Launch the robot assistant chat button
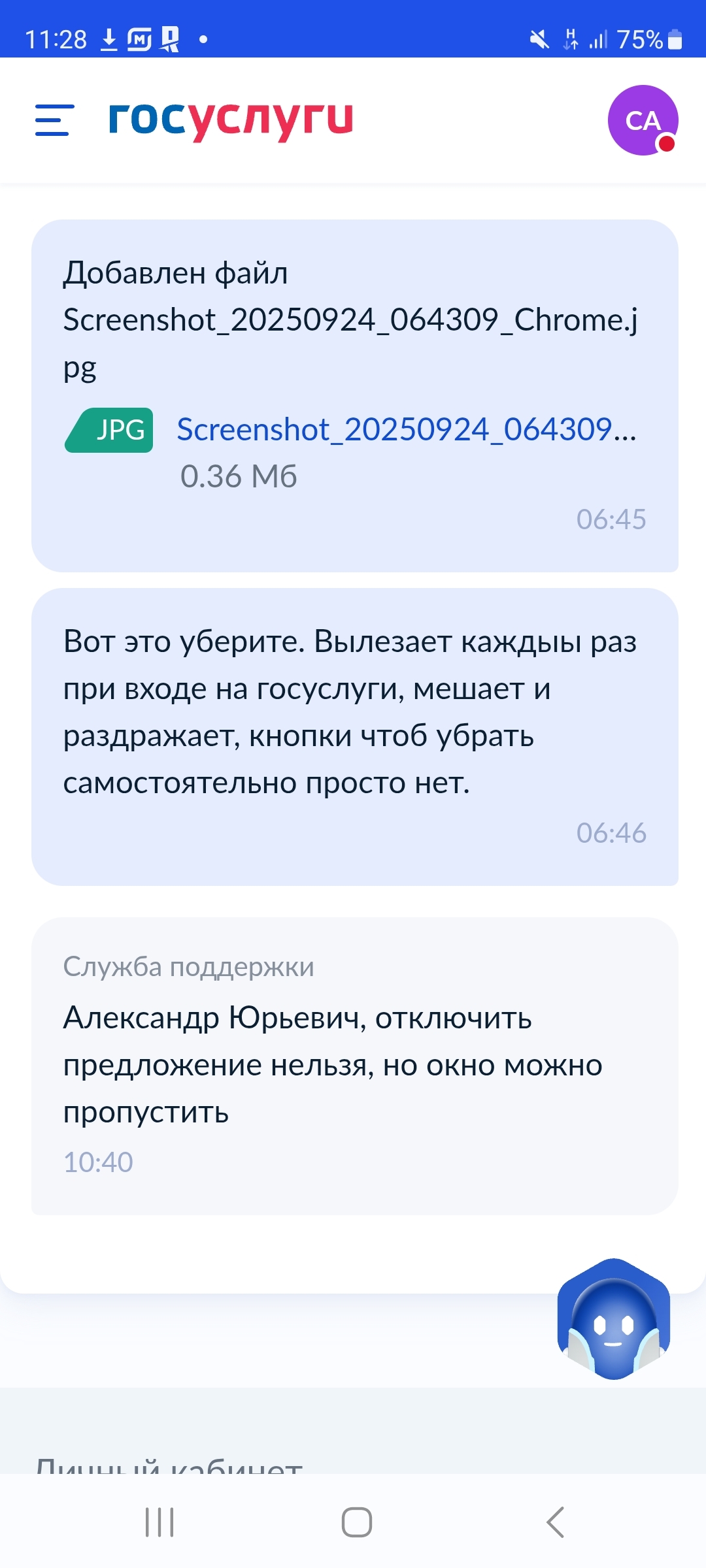The image size is (706, 1568). pos(613,1320)
